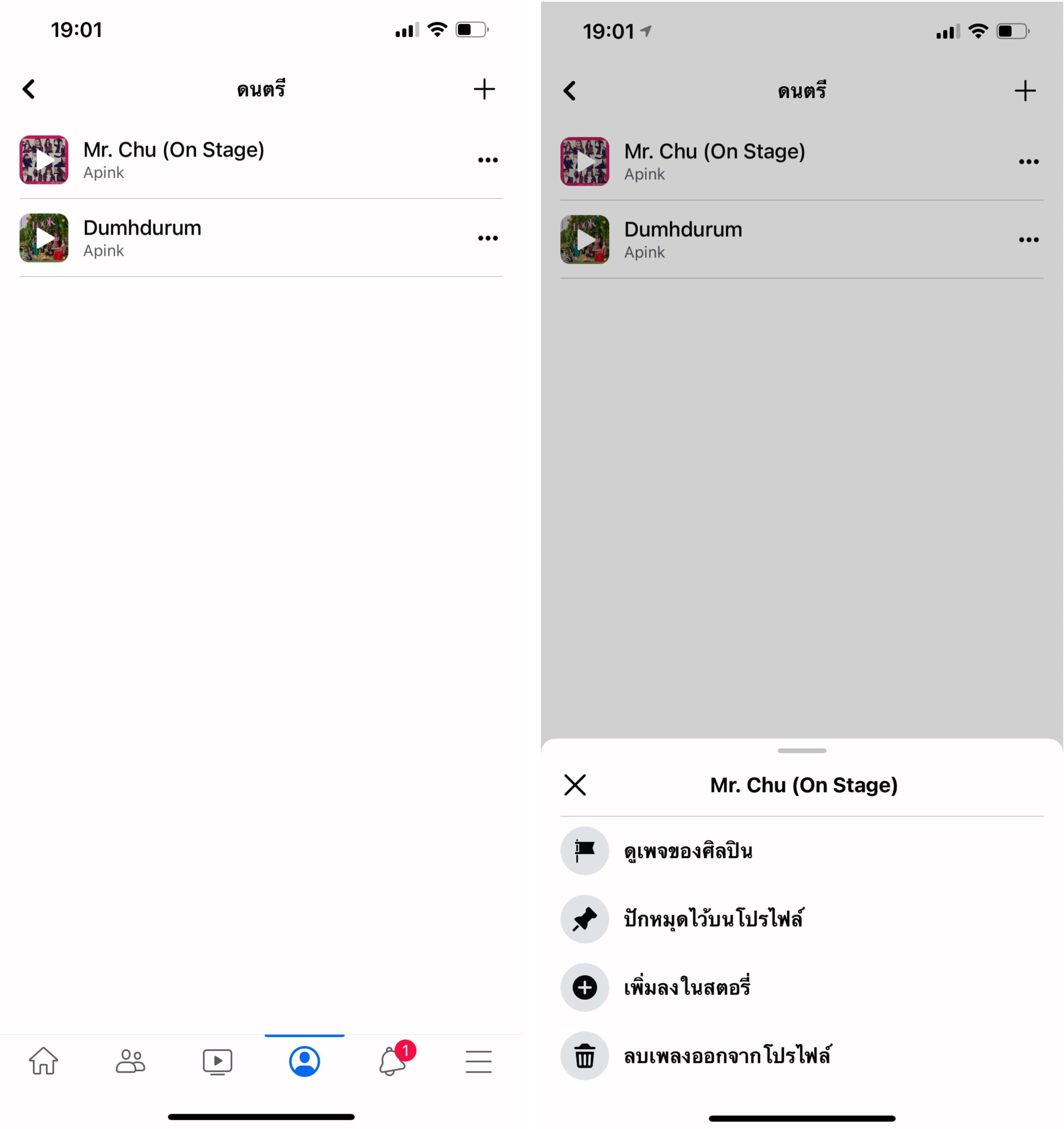
Task: Add a song with plus on undimmed screen
Action: 484,89
